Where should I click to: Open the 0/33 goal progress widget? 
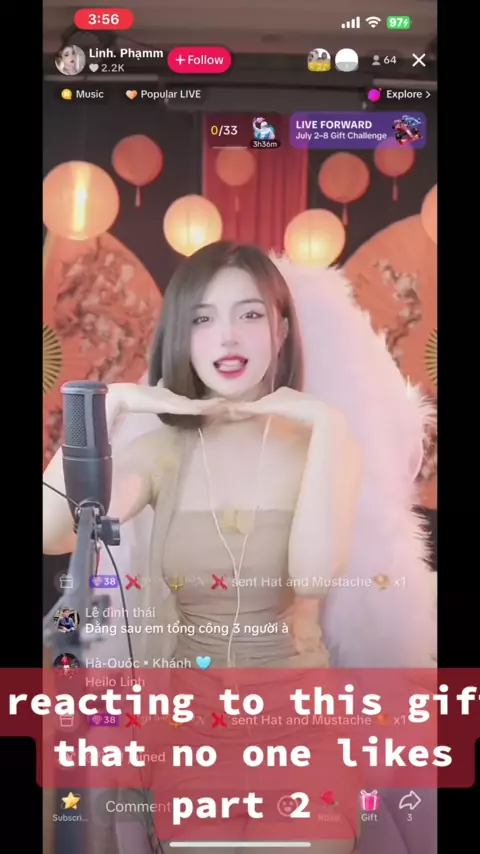coord(244,131)
